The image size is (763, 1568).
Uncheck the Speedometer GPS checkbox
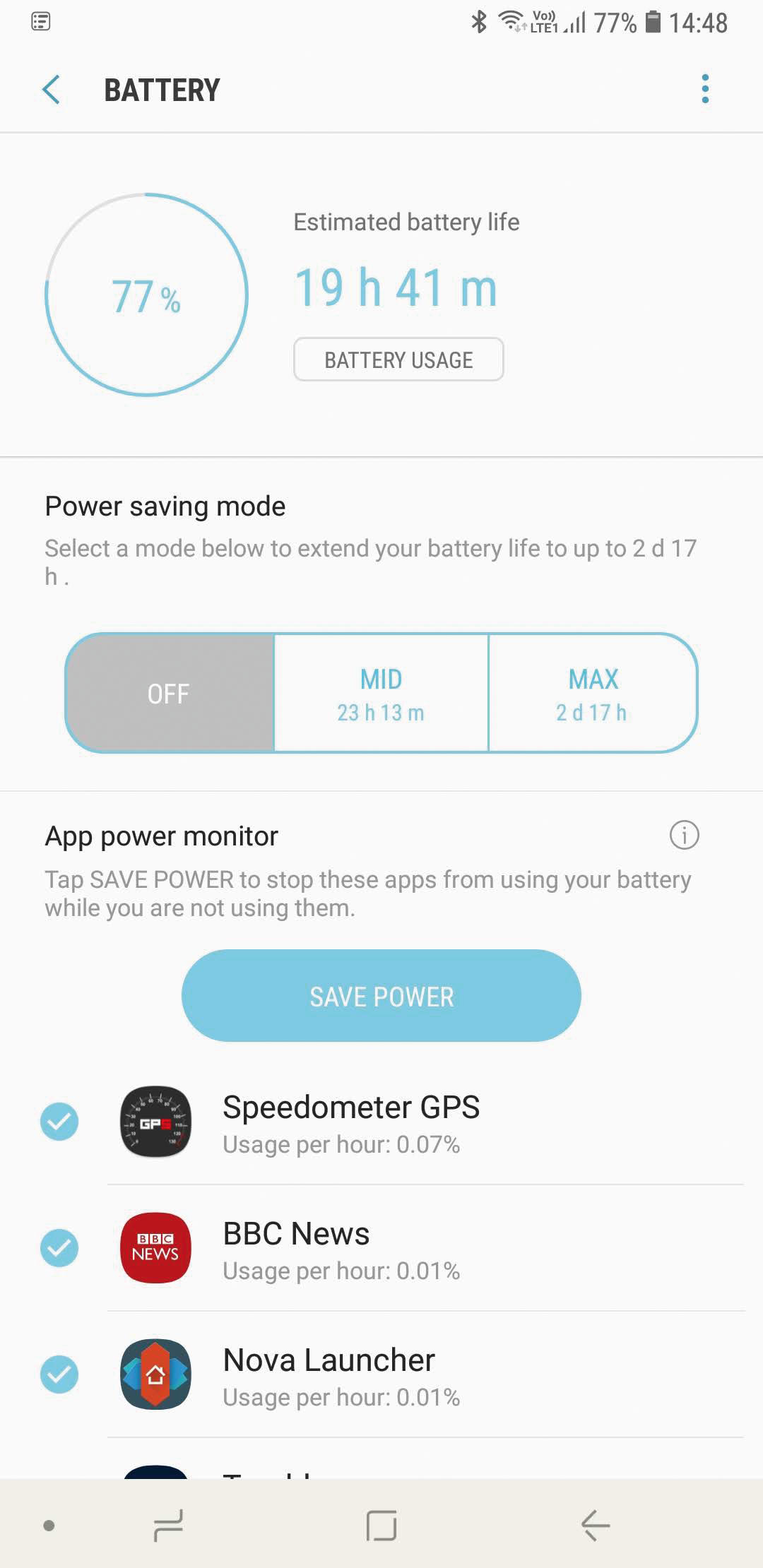pyautogui.click(x=59, y=1122)
